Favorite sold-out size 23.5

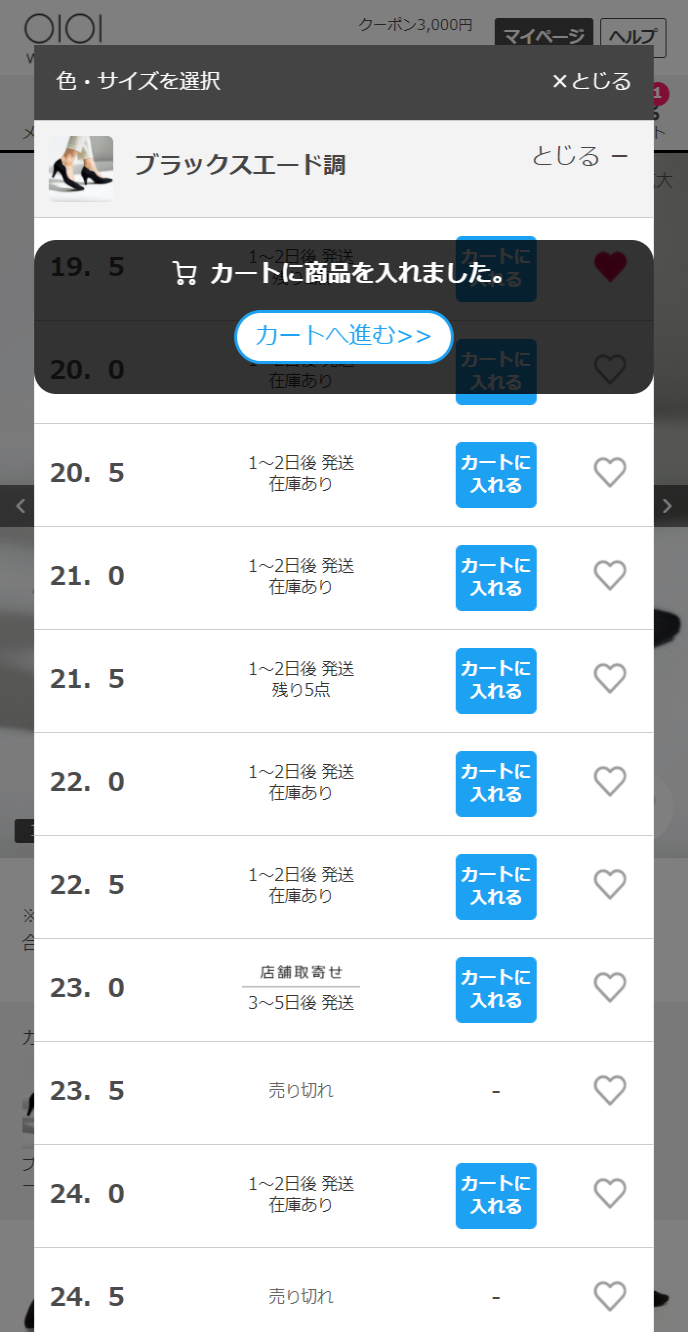coord(610,1090)
